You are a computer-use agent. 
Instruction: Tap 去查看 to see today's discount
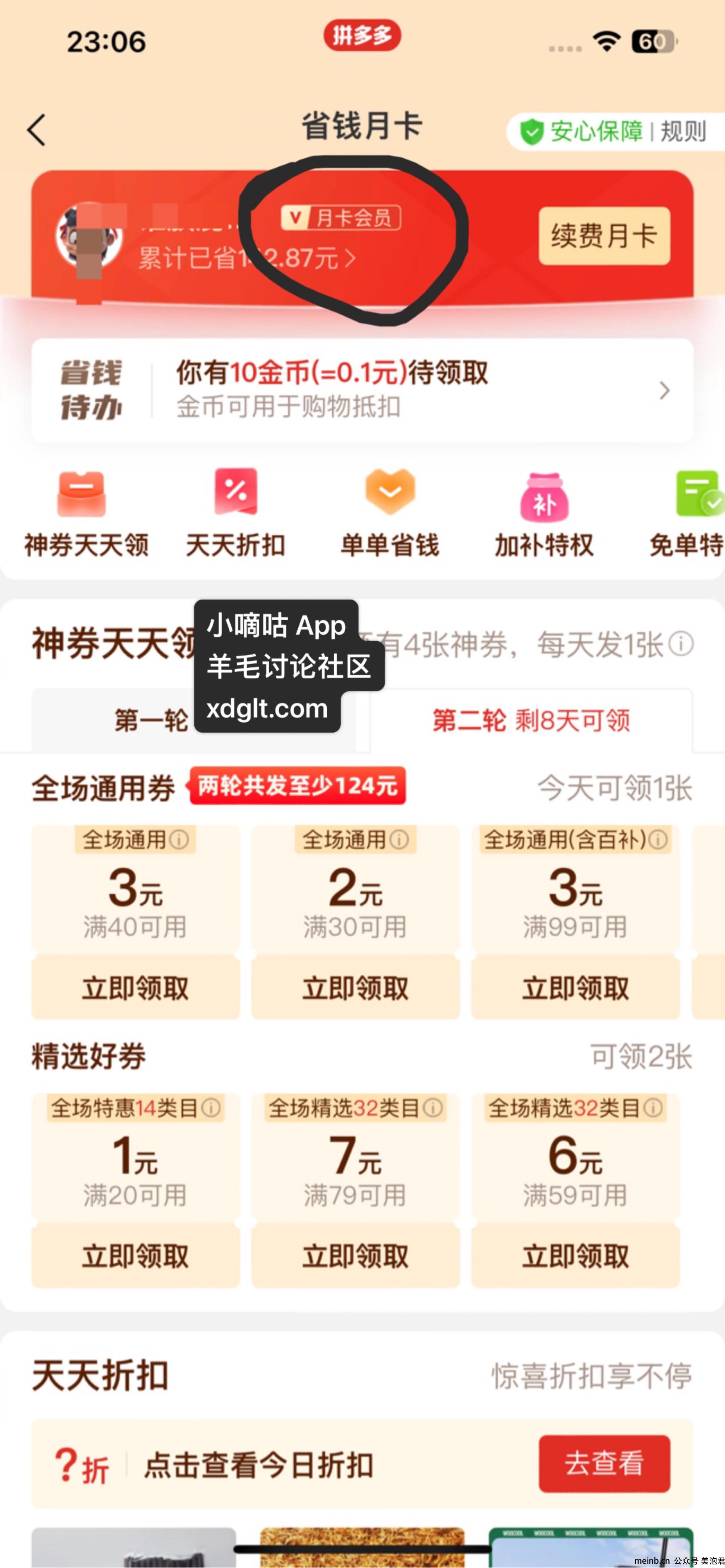point(604,1463)
